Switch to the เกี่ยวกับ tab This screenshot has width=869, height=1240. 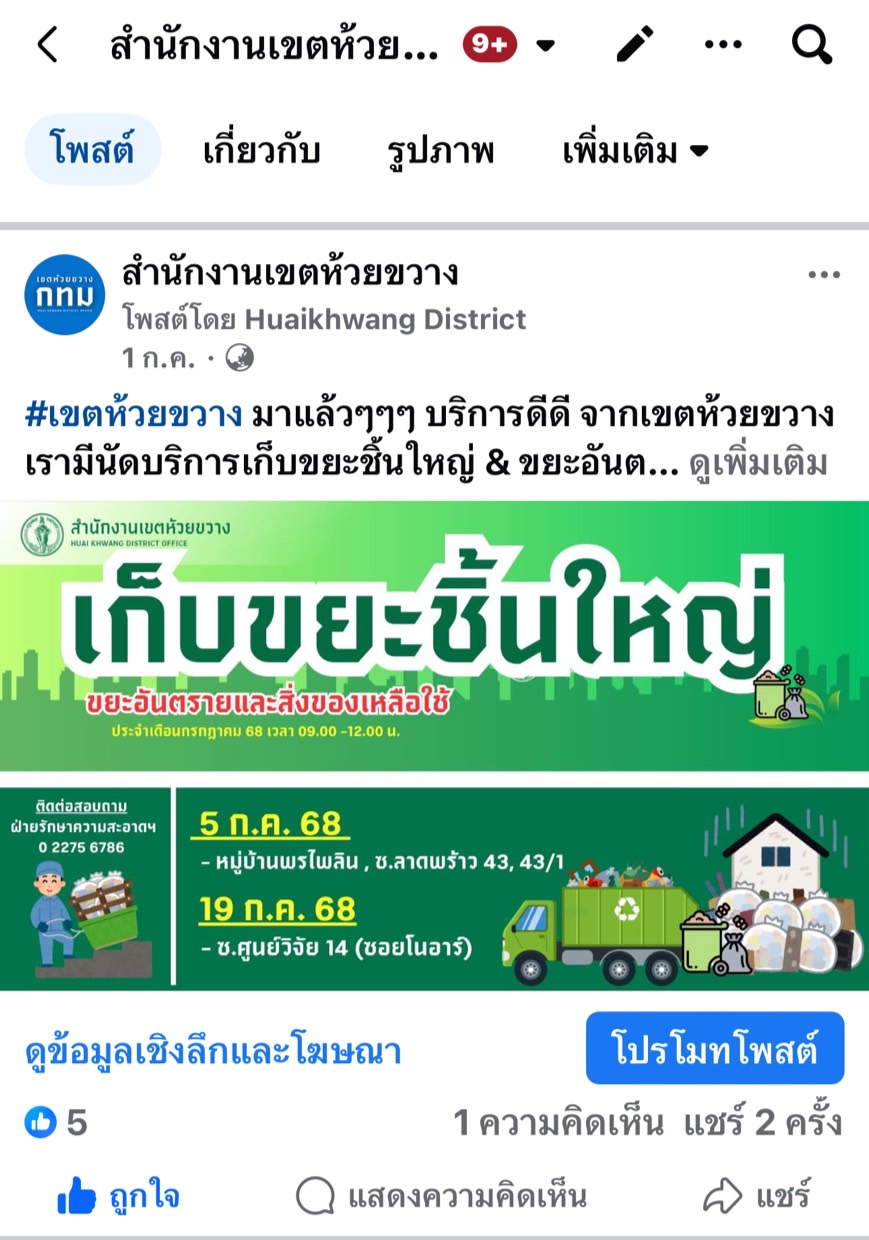(261, 151)
